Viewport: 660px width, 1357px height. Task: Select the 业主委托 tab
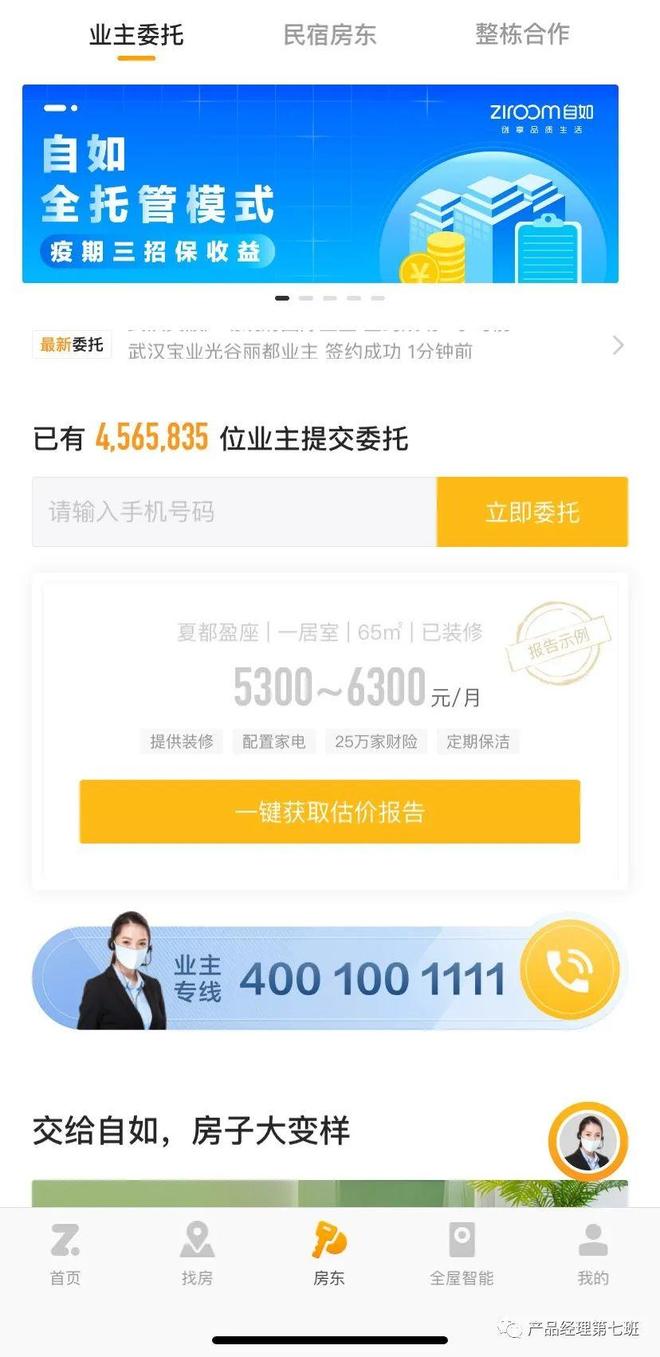click(136, 35)
